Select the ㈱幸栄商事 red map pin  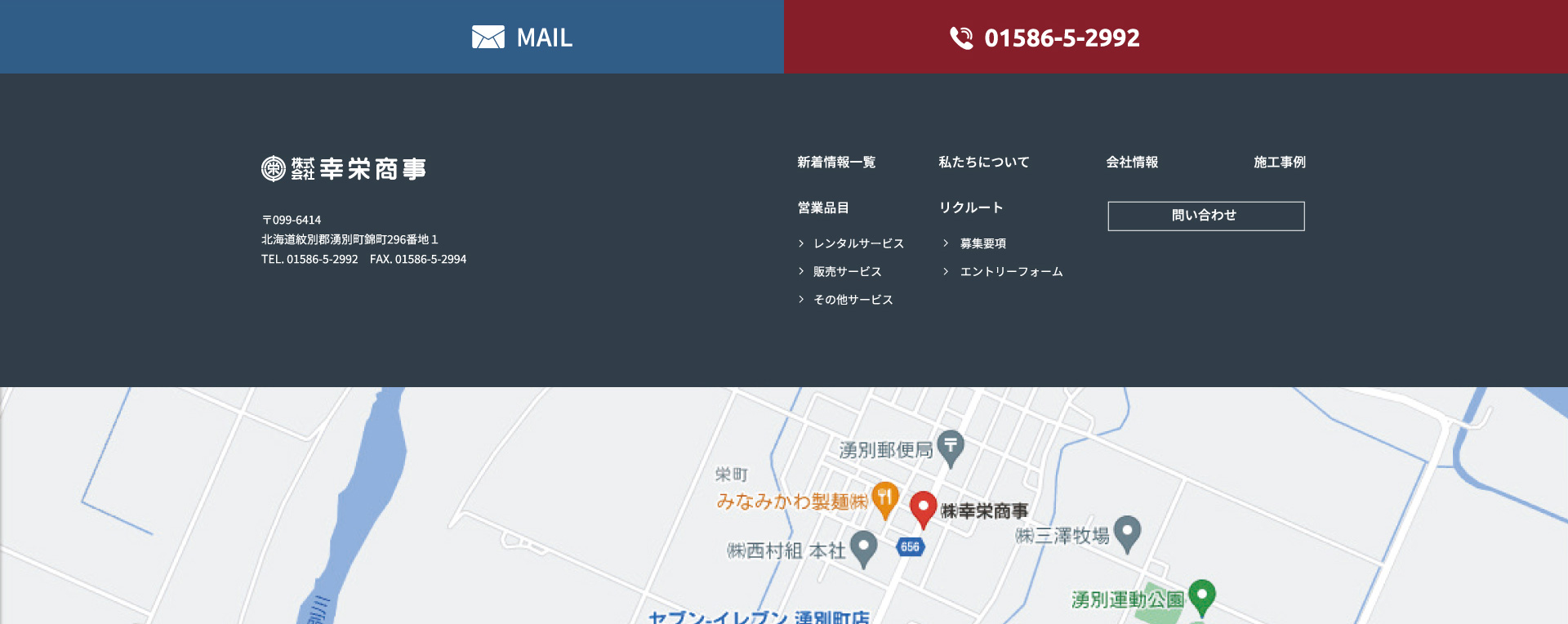923,506
